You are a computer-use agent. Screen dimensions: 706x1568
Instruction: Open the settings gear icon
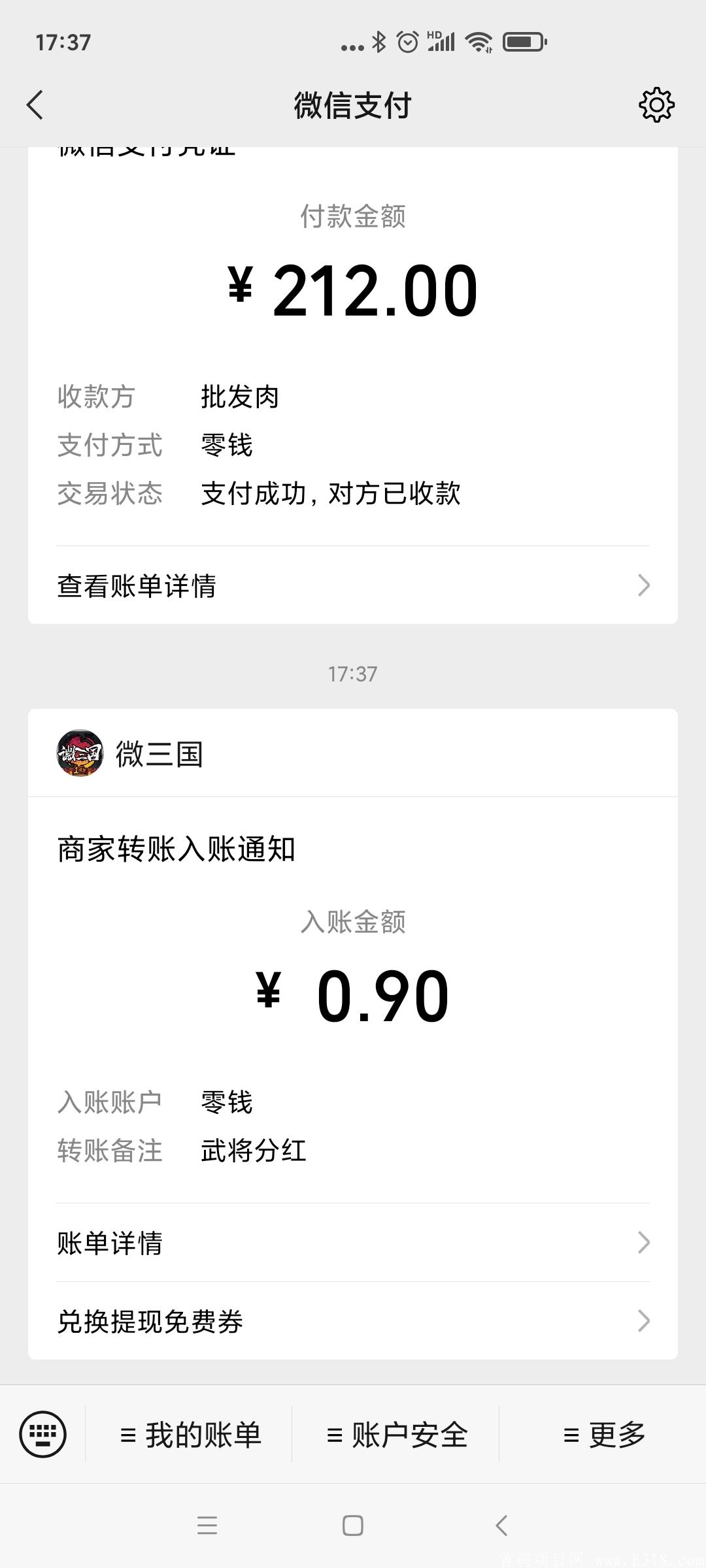(x=656, y=105)
